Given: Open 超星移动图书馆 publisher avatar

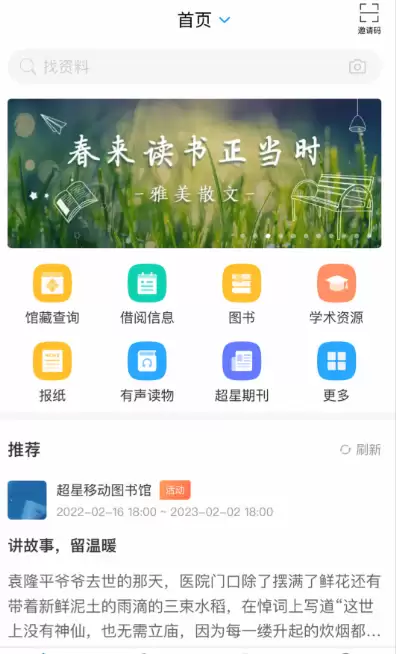Looking at the screenshot, I should 27,500.
